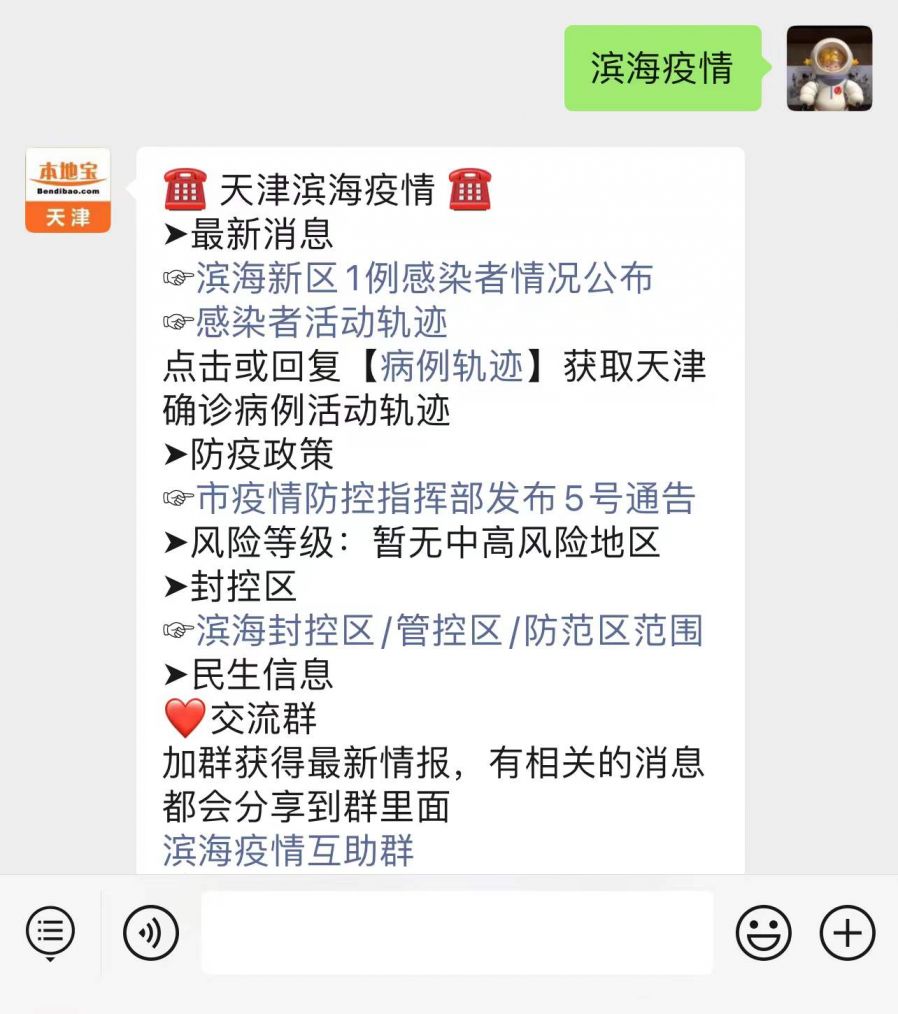Viewport: 898px width, 1014px height.
Task: Open the 滨海疫情互助群 link
Action: (288, 851)
